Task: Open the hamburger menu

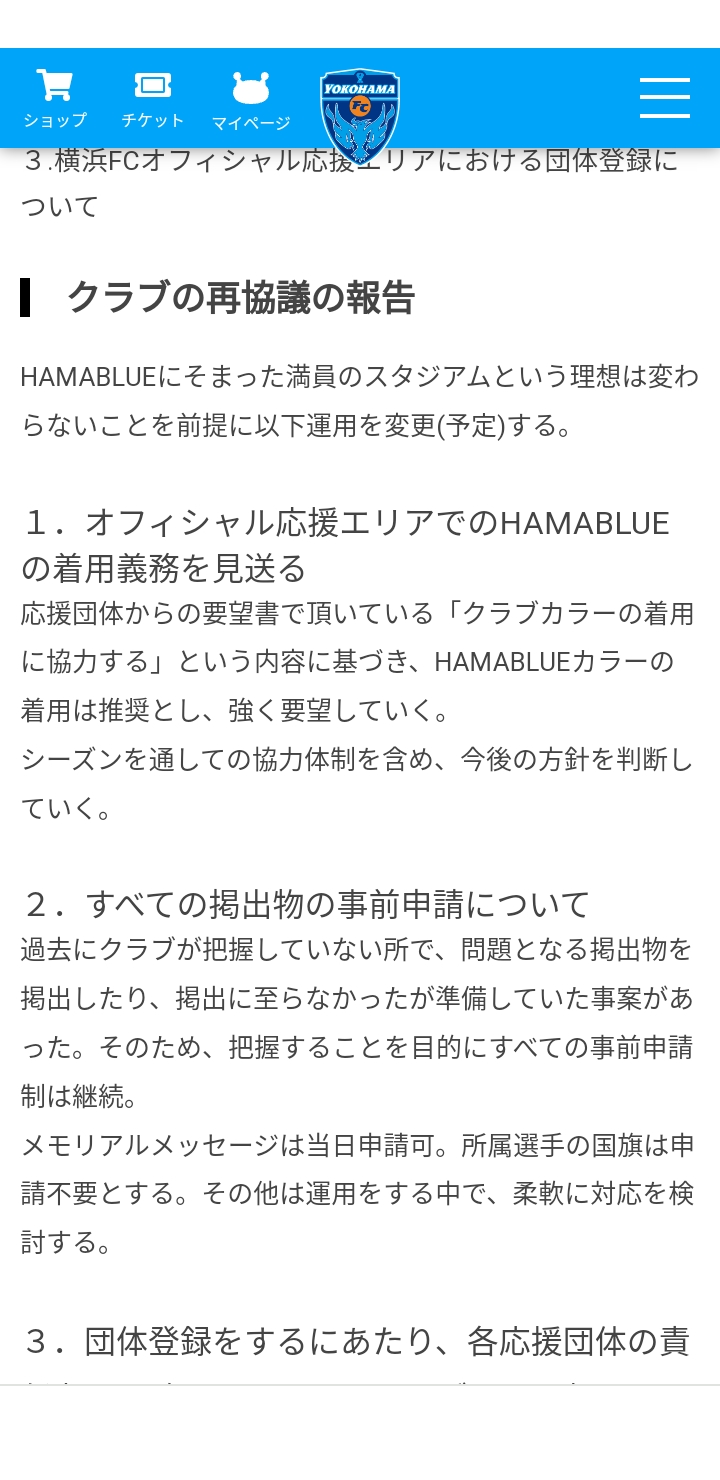Action: point(665,98)
